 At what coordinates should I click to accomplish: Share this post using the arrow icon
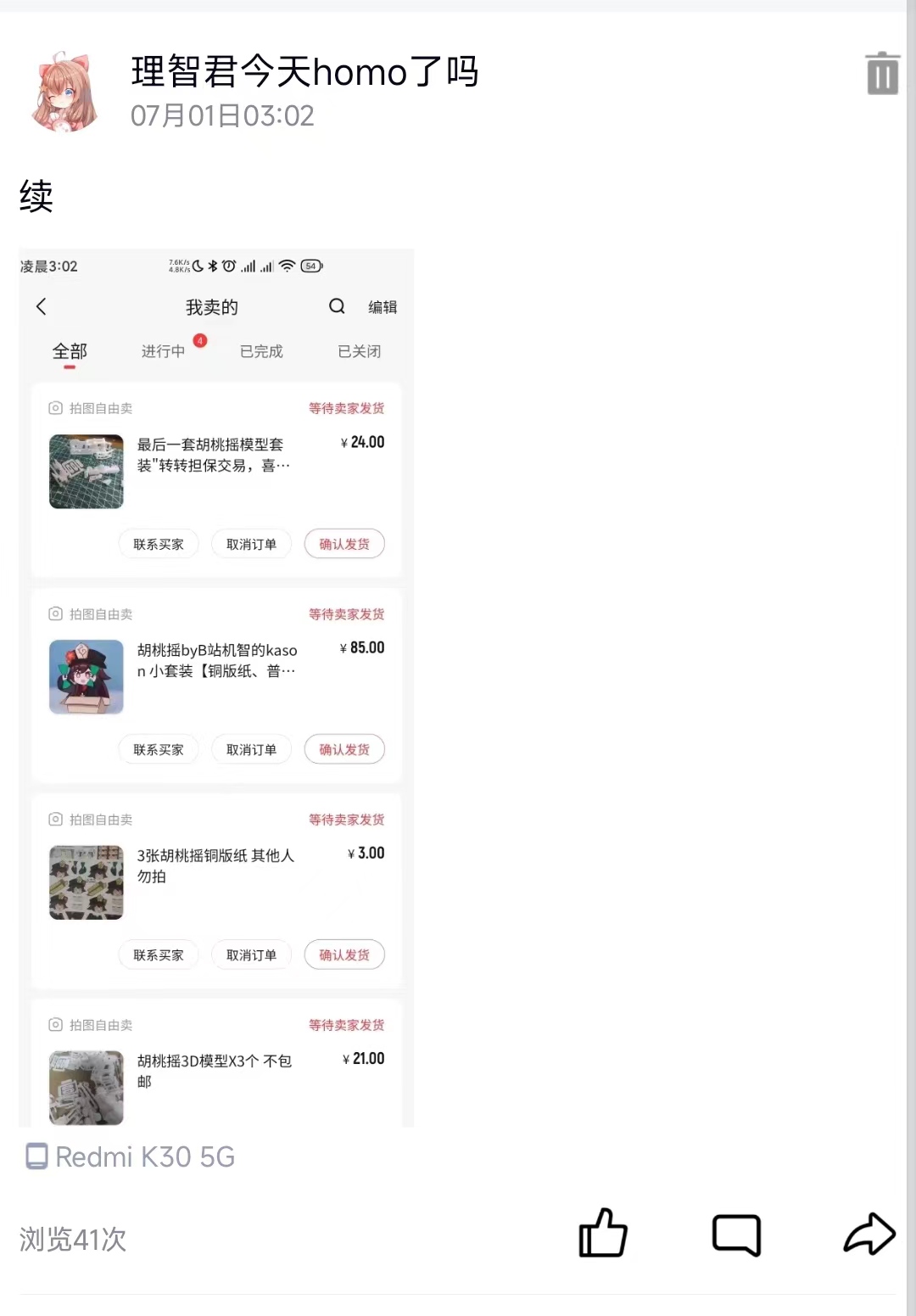point(869,1234)
